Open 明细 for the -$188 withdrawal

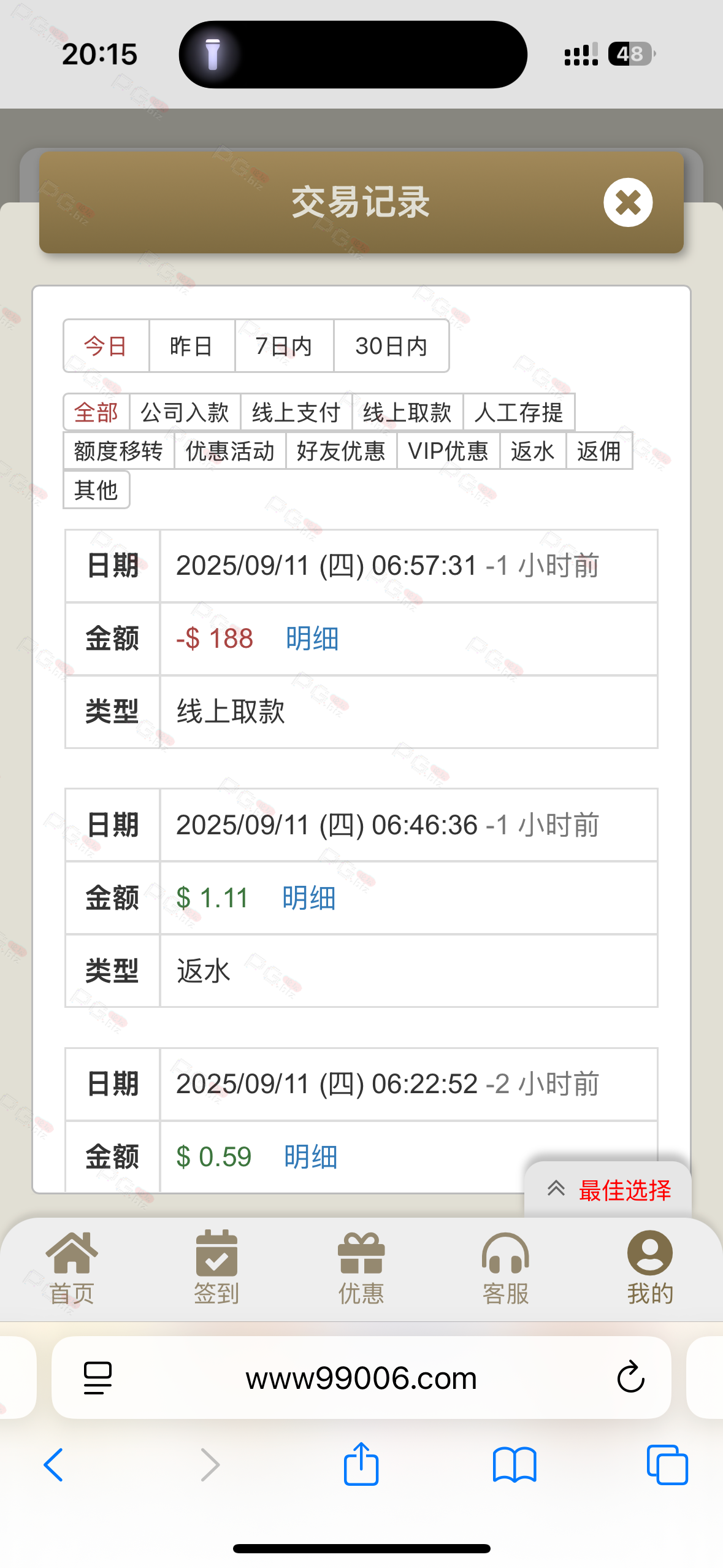[312, 639]
